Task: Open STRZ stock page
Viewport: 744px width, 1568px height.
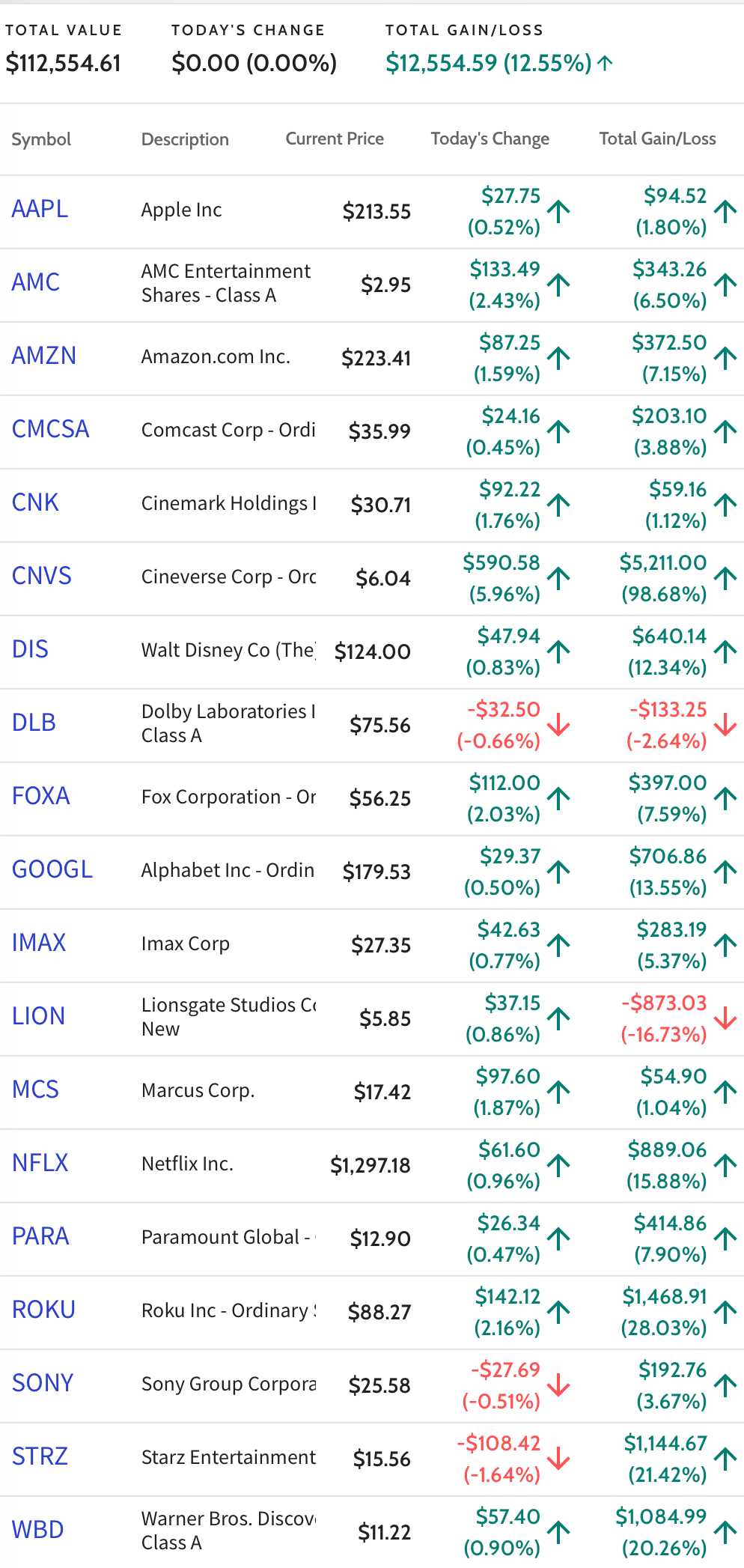Action: pyautogui.click(x=40, y=1456)
